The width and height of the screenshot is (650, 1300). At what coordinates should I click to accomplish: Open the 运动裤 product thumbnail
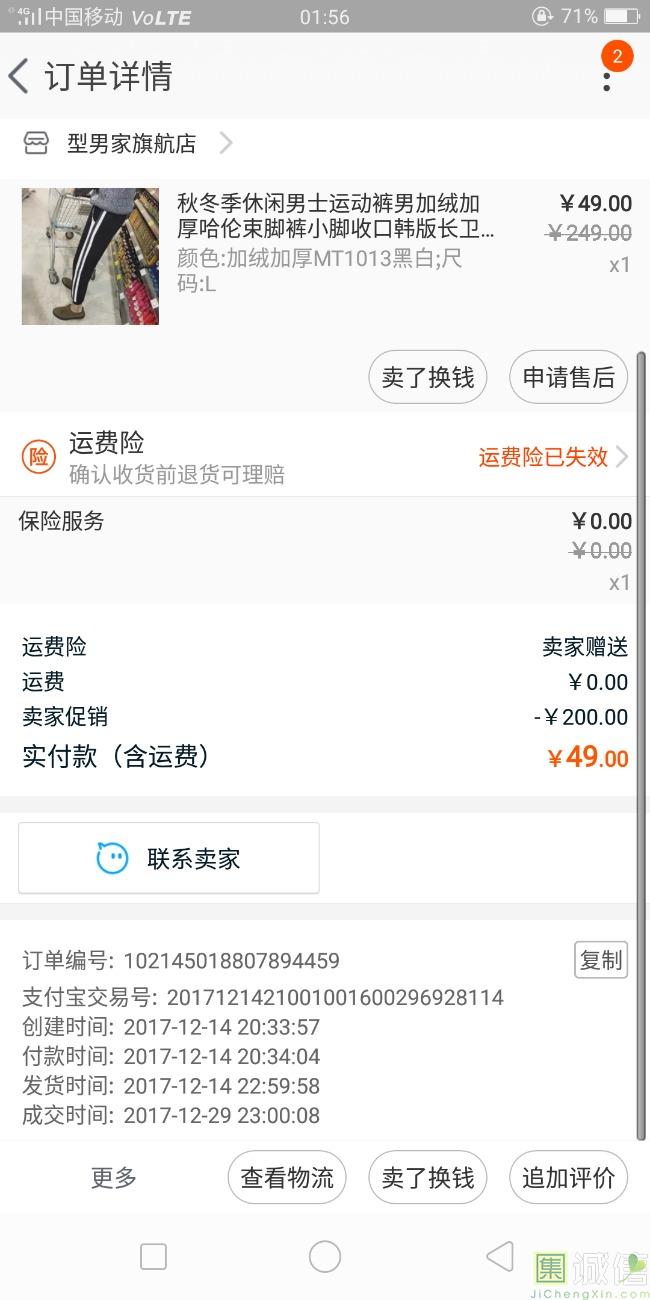[x=90, y=256]
